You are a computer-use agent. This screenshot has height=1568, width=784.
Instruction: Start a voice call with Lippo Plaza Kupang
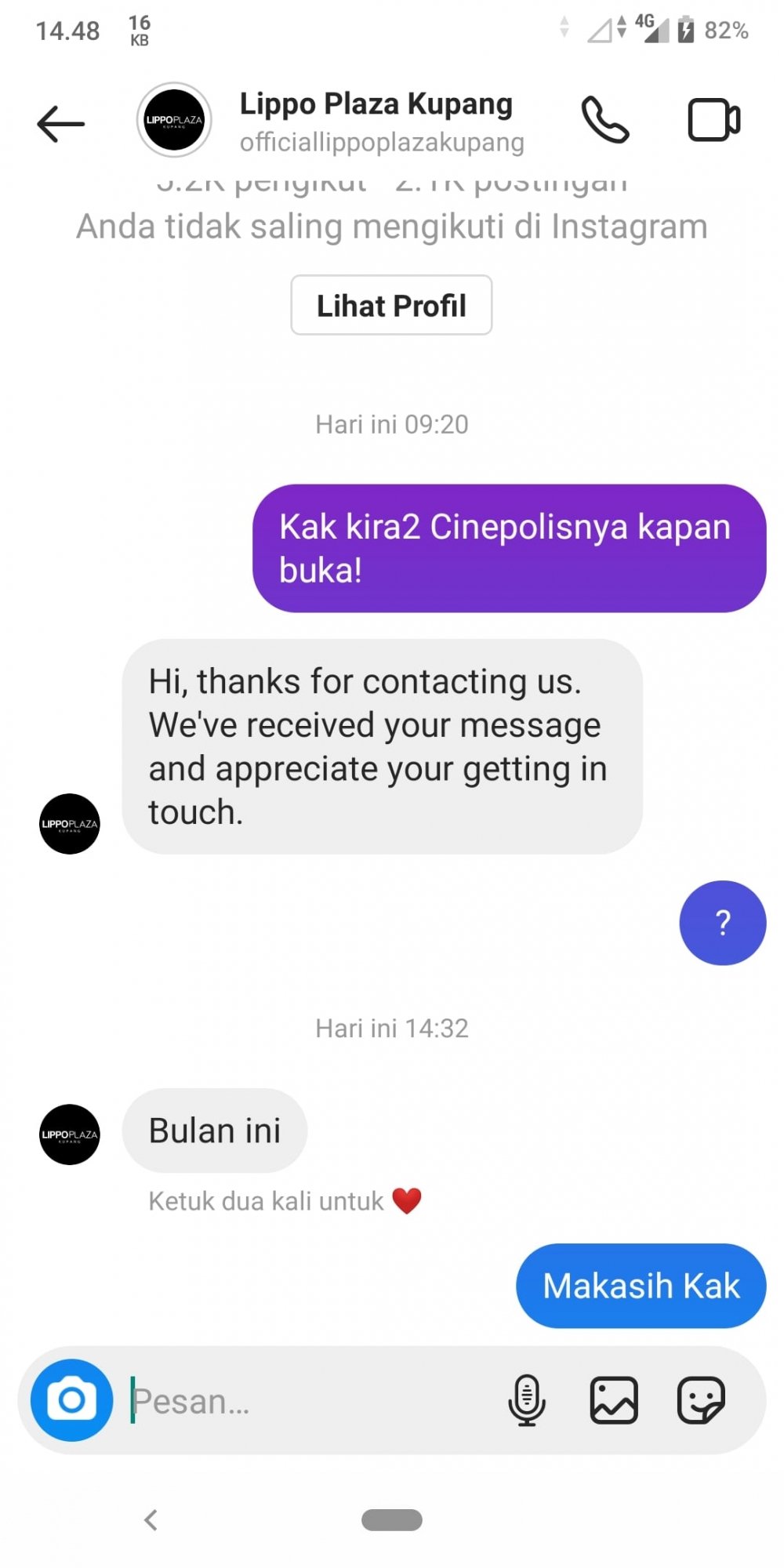[x=604, y=120]
